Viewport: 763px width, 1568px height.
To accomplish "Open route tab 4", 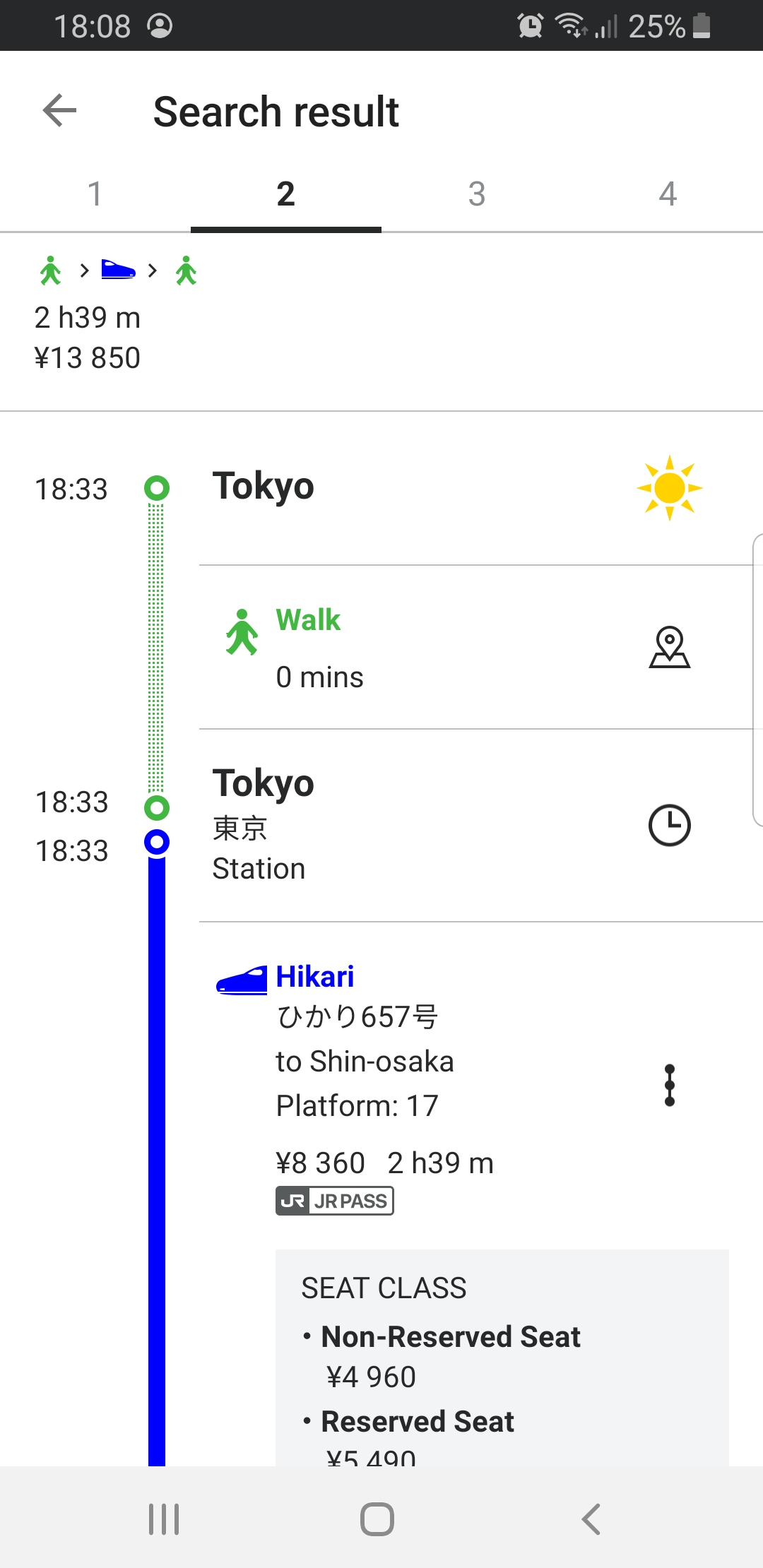I will [x=668, y=194].
